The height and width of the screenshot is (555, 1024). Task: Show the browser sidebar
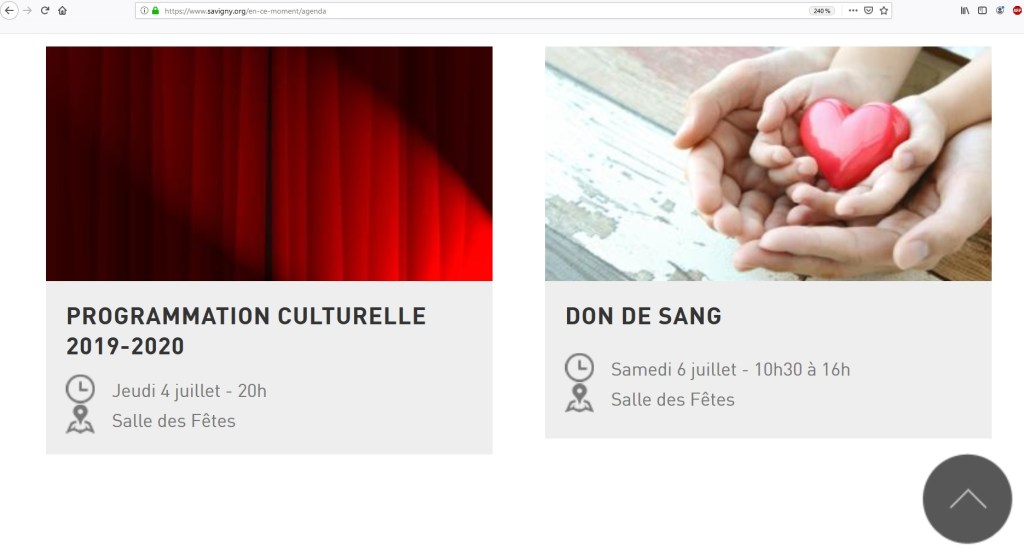pos(983,10)
